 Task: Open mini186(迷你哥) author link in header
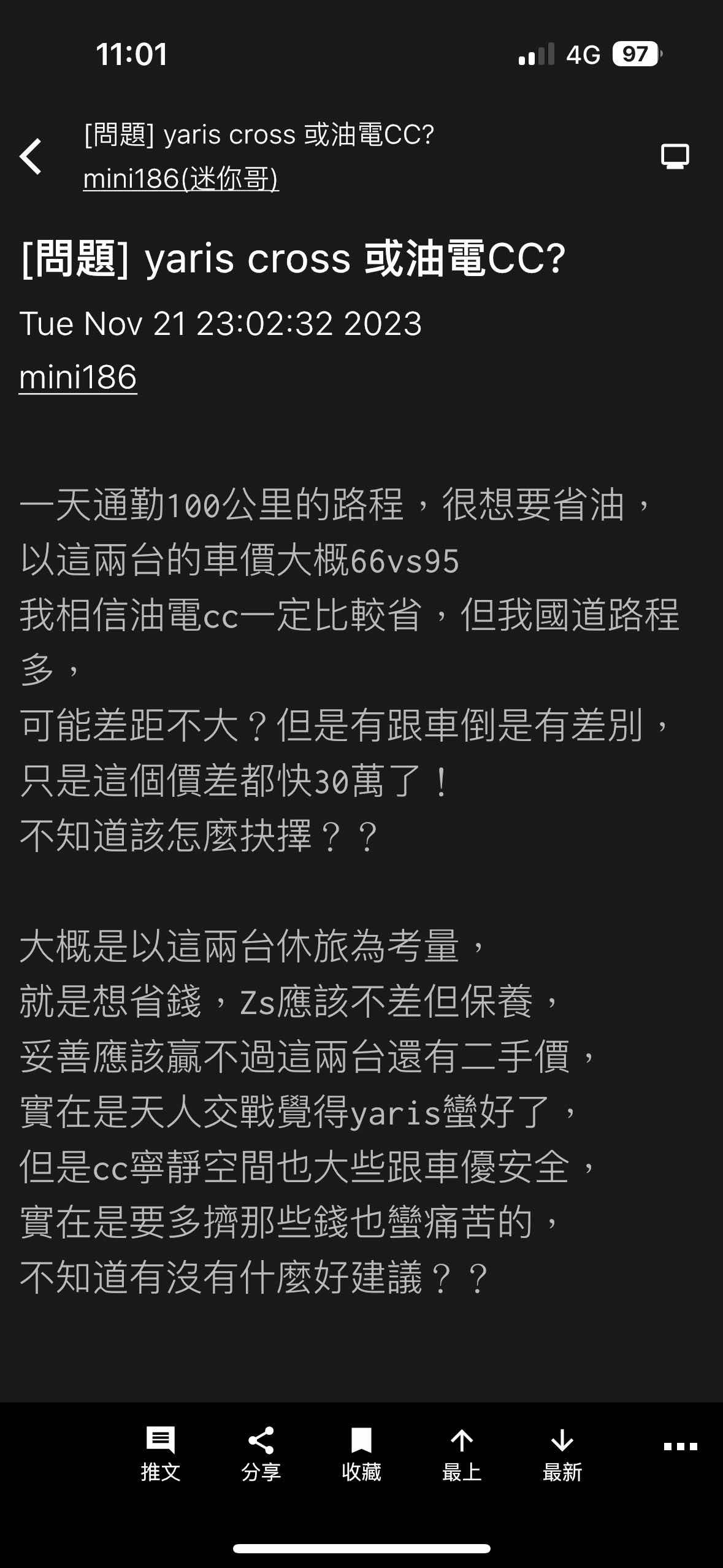click(181, 179)
